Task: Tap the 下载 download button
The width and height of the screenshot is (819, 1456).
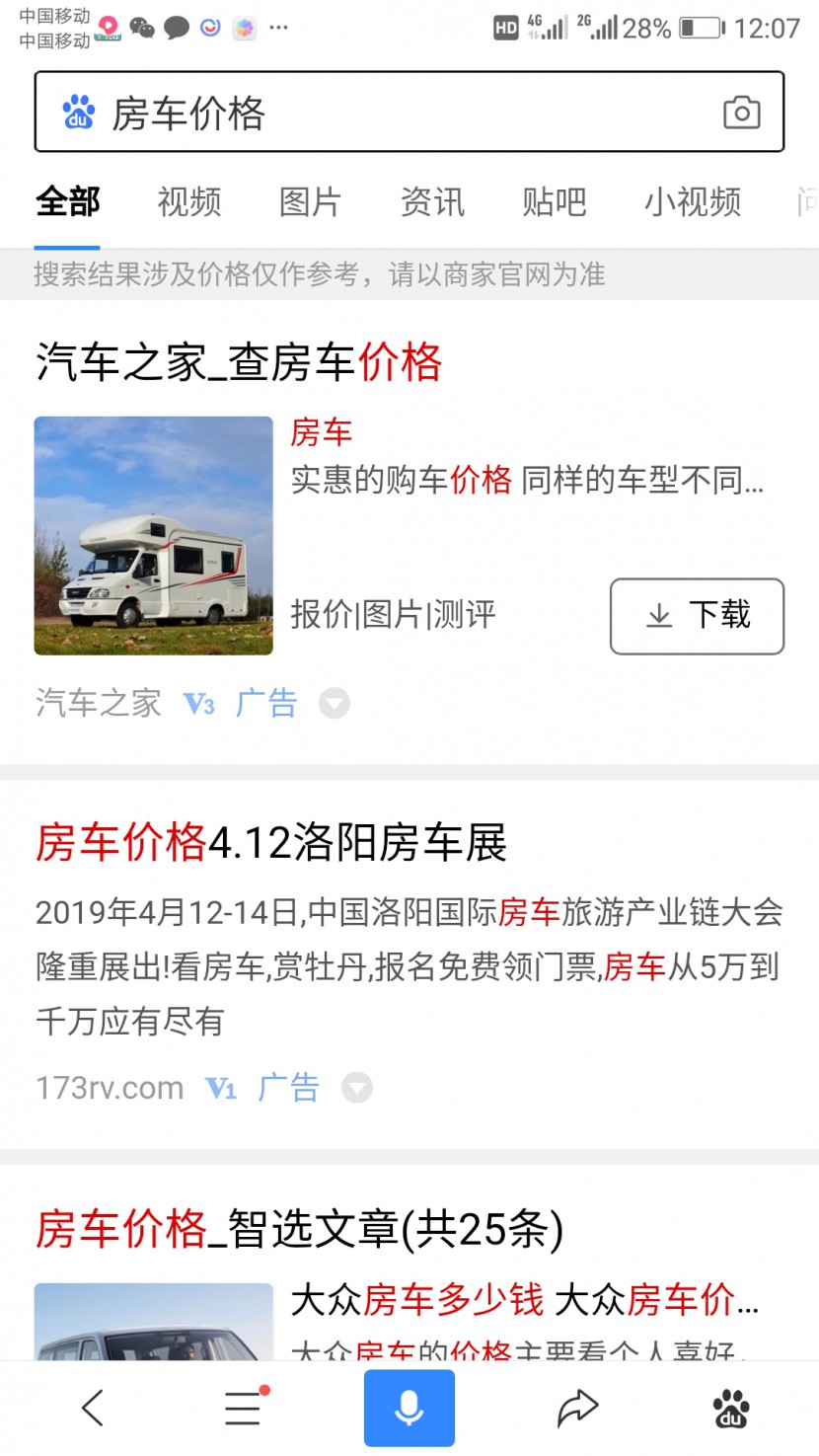Action: (697, 616)
